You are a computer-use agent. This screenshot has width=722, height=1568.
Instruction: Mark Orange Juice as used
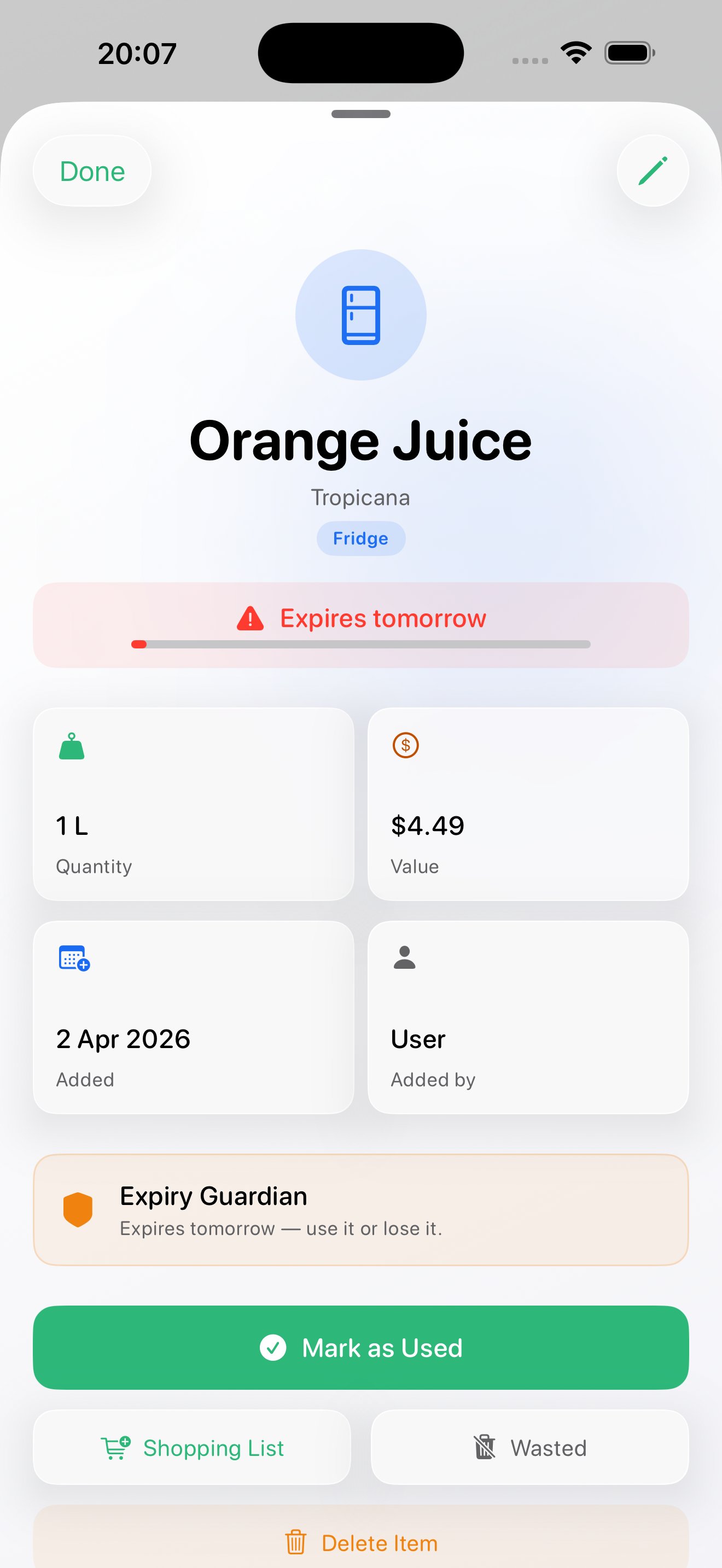(360, 1347)
